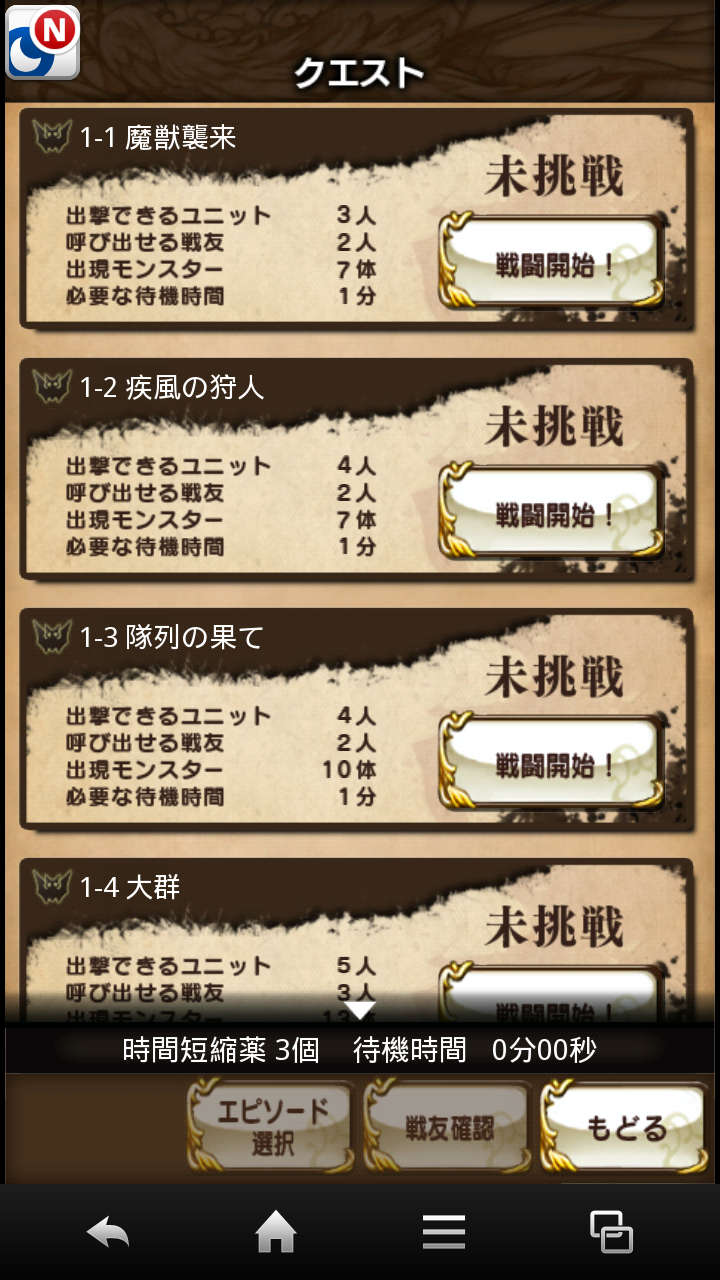Start battle for quest 1-2 疾風の狩人
Viewport: 720px width, 1280px height.
pyautogui.click(x=552, y=515)
